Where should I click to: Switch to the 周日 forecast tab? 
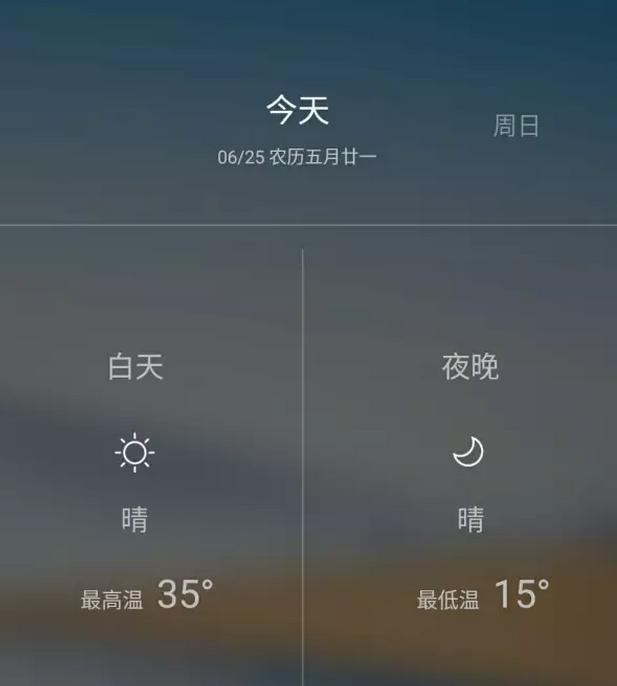(x=516, y=126)
